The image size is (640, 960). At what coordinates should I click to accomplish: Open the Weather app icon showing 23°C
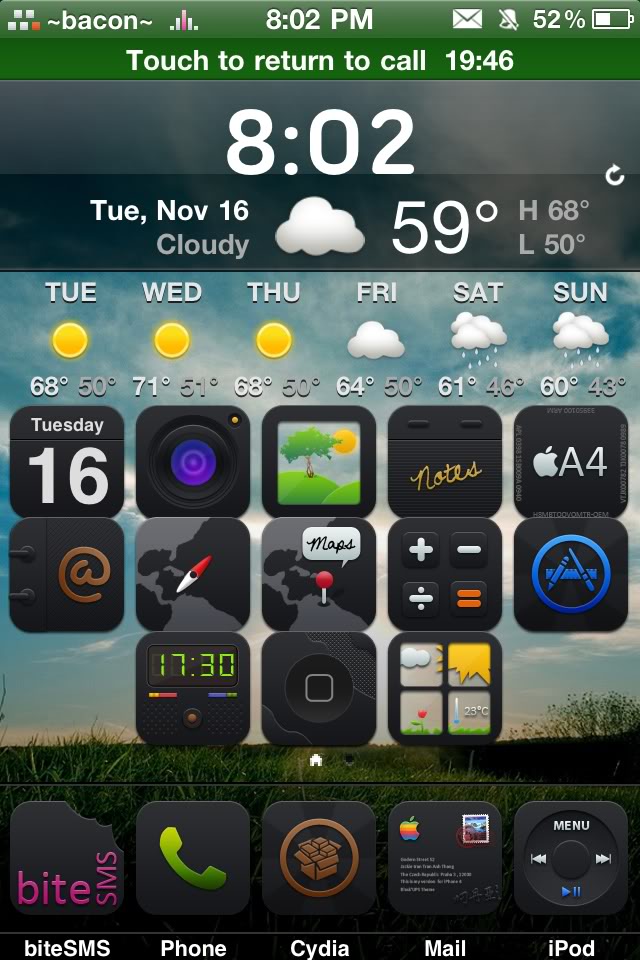coord(445,688)
